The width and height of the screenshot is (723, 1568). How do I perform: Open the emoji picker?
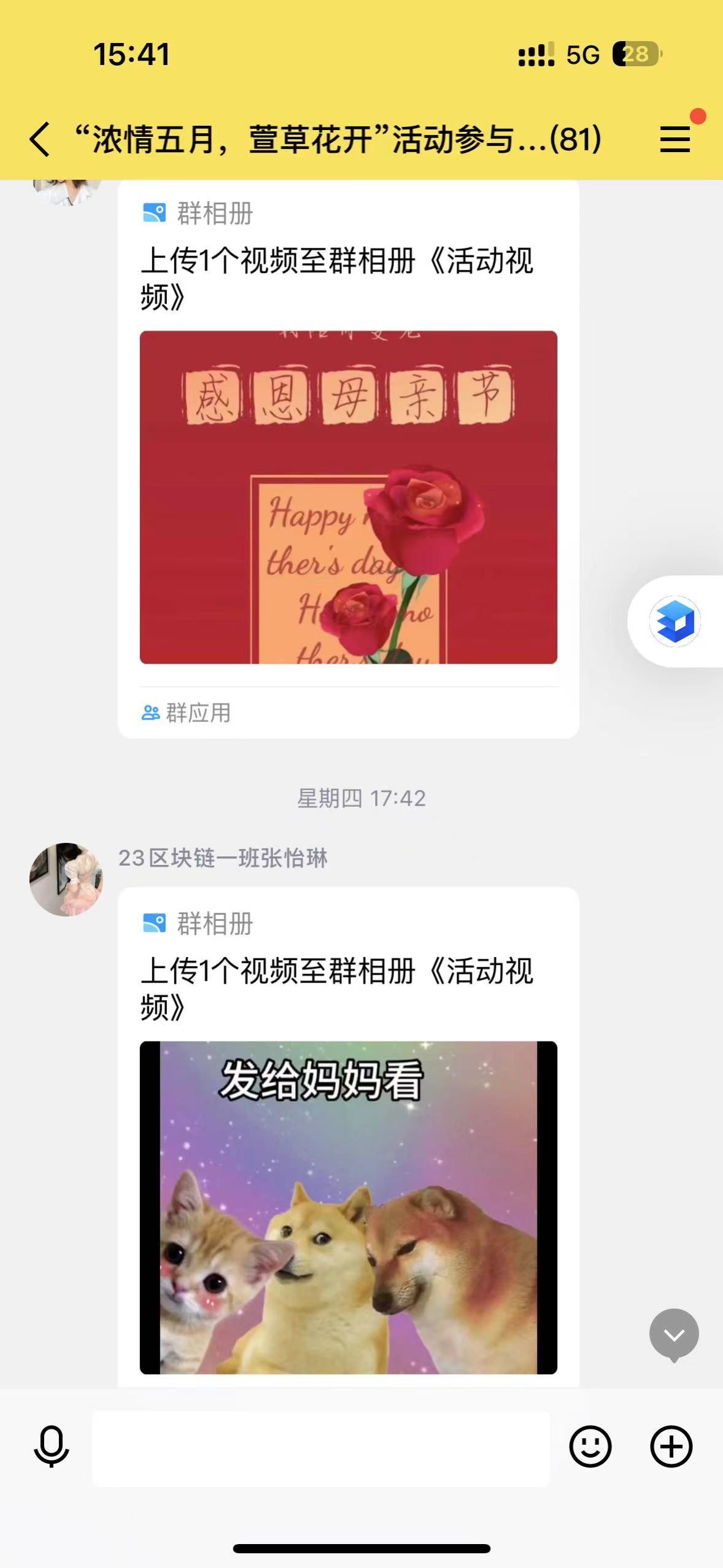(590, 1446)
